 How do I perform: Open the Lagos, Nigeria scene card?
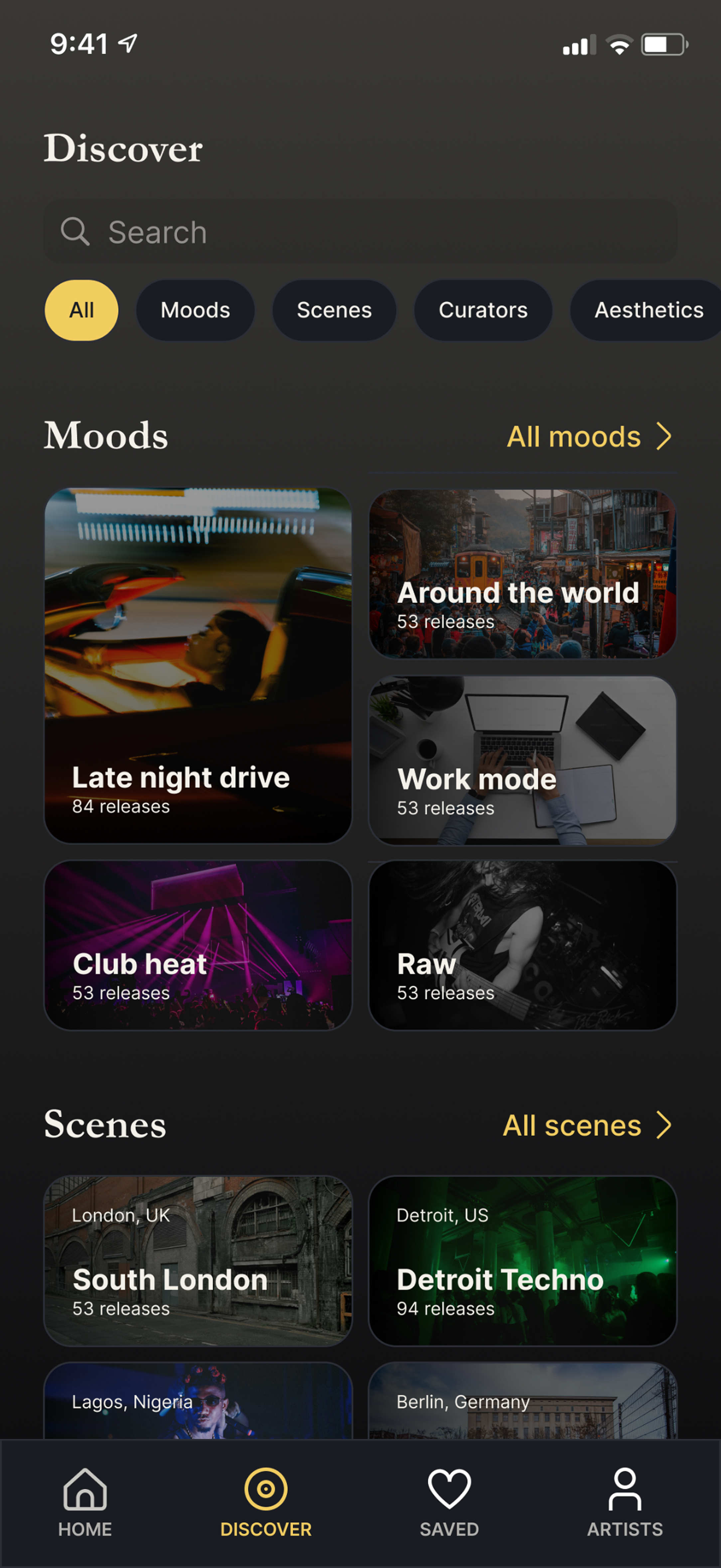[x=198, y=1401]
